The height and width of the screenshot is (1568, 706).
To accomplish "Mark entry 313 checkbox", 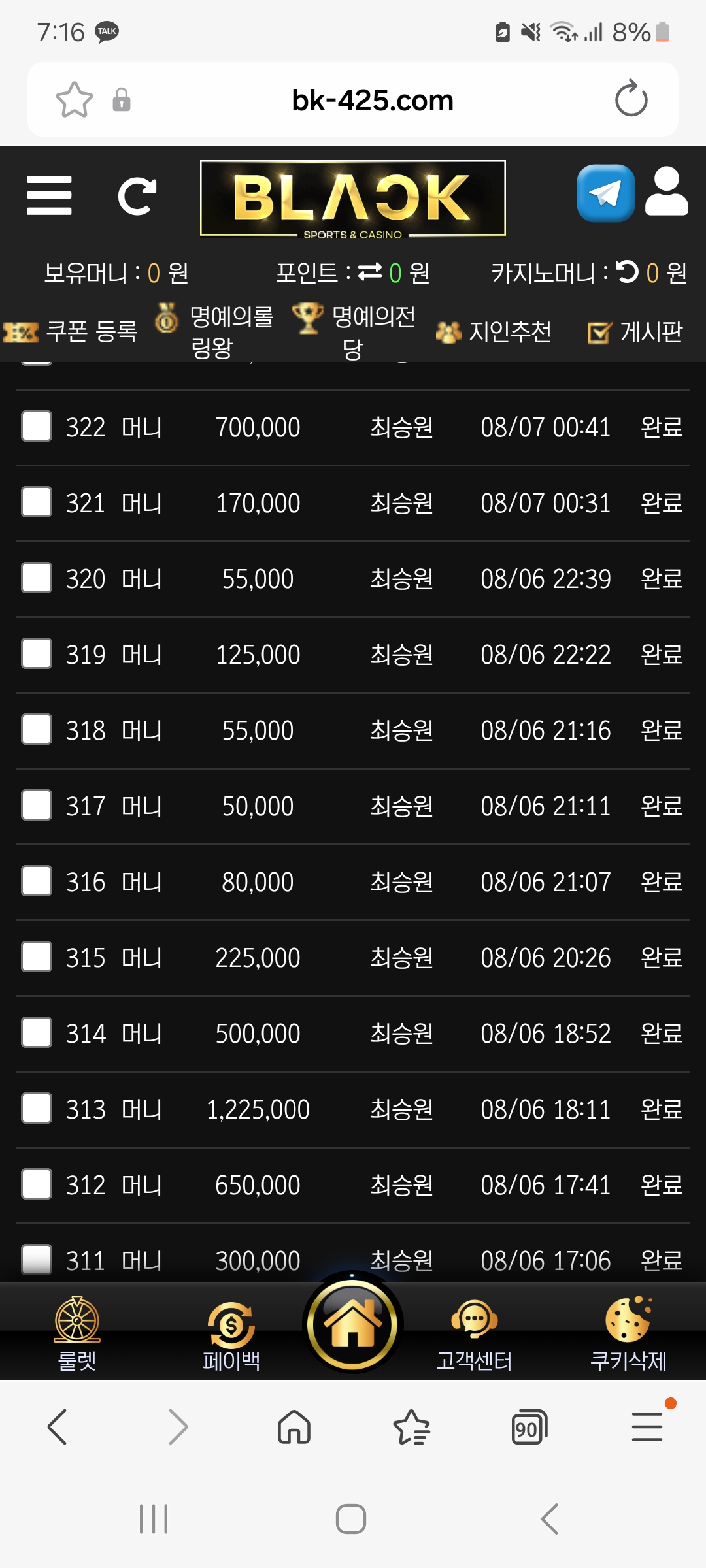I will (37, 1109).
